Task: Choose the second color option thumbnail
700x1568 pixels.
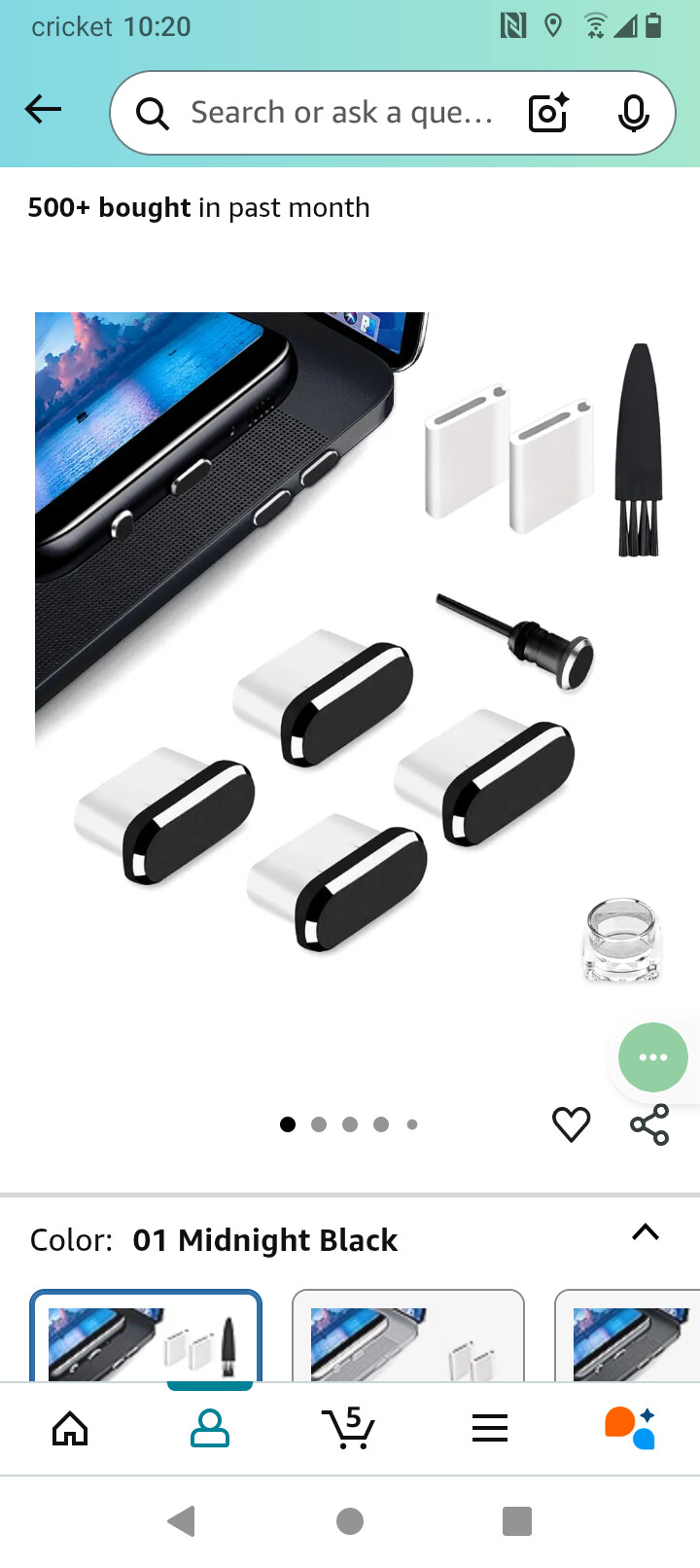Action: click(x=408, y=1337)
